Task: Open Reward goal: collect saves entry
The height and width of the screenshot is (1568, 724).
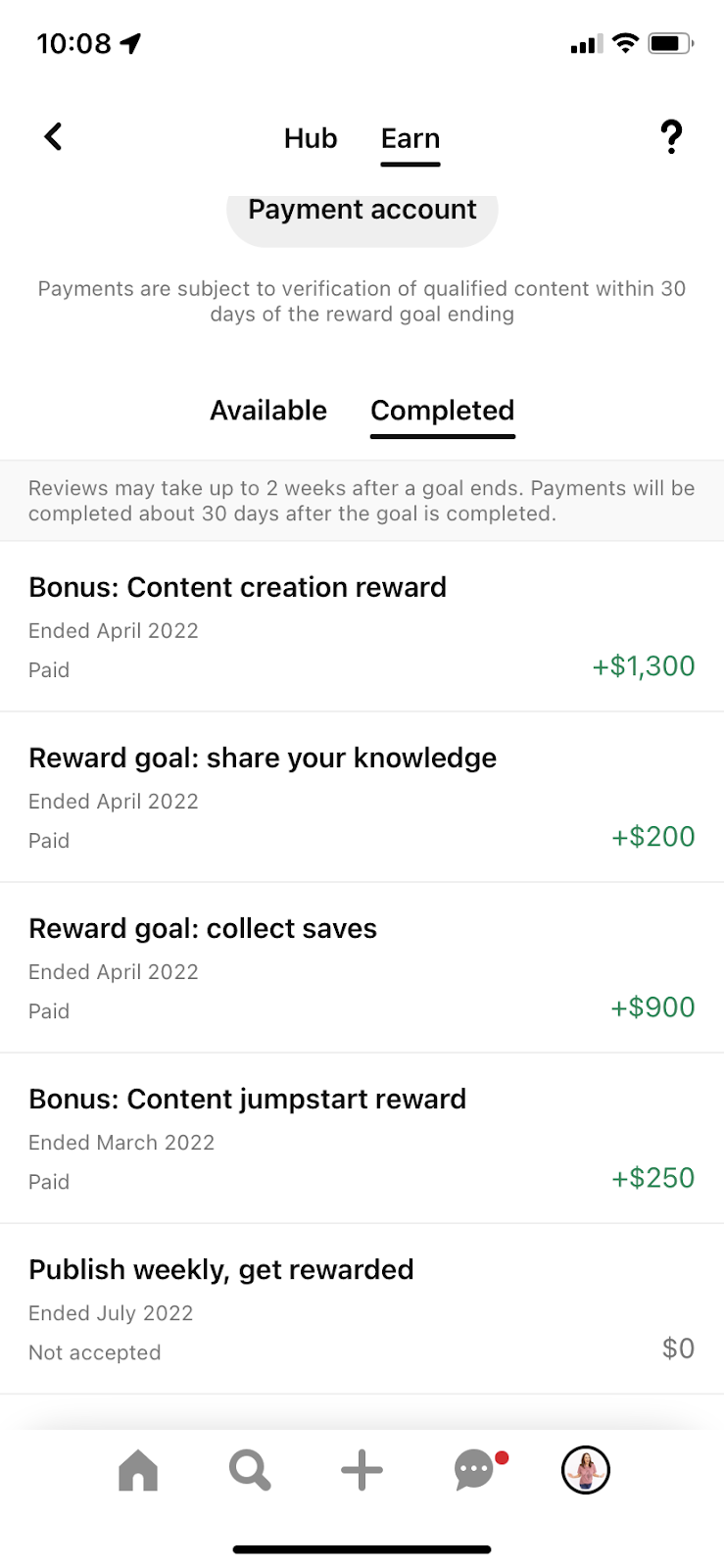Action: click(x=362, y=967)
